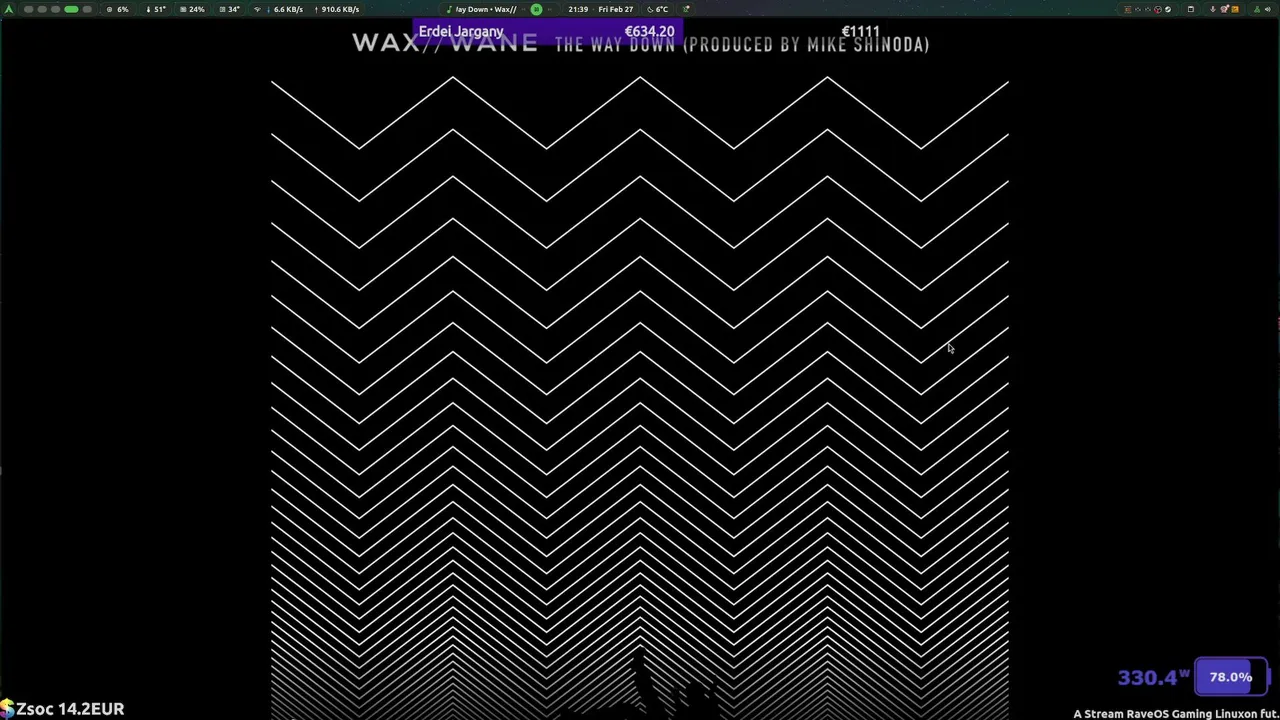
Task: Skip to the next track
Action: pos(550,9)
